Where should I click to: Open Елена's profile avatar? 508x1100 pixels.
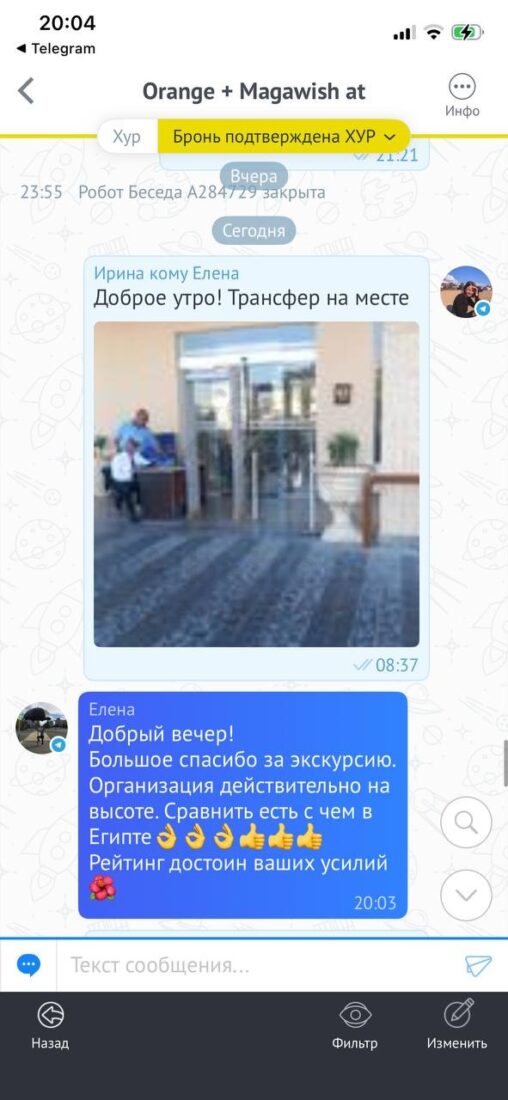pos(42,728)
